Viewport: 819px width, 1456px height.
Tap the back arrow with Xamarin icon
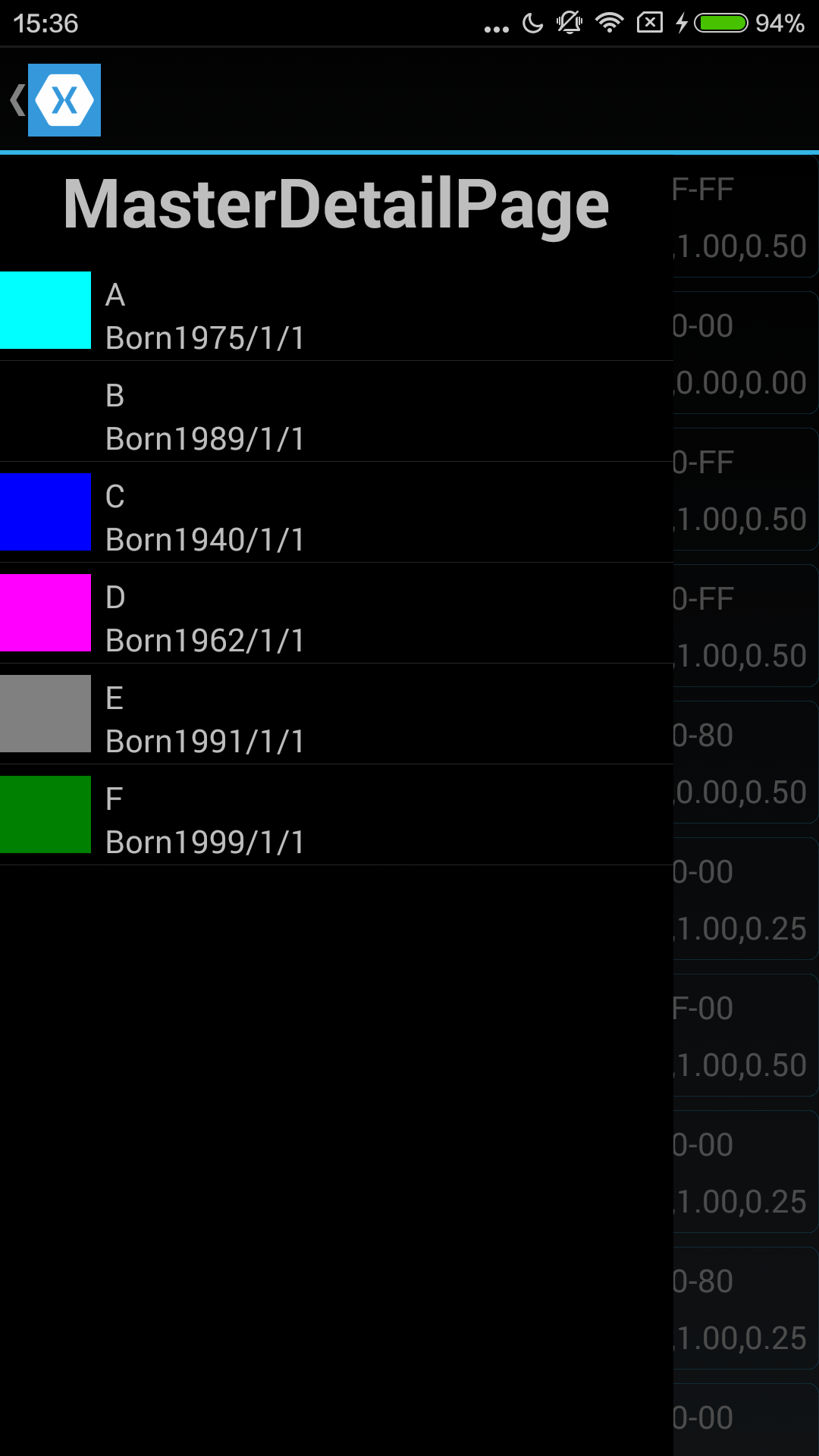[55, 100]
